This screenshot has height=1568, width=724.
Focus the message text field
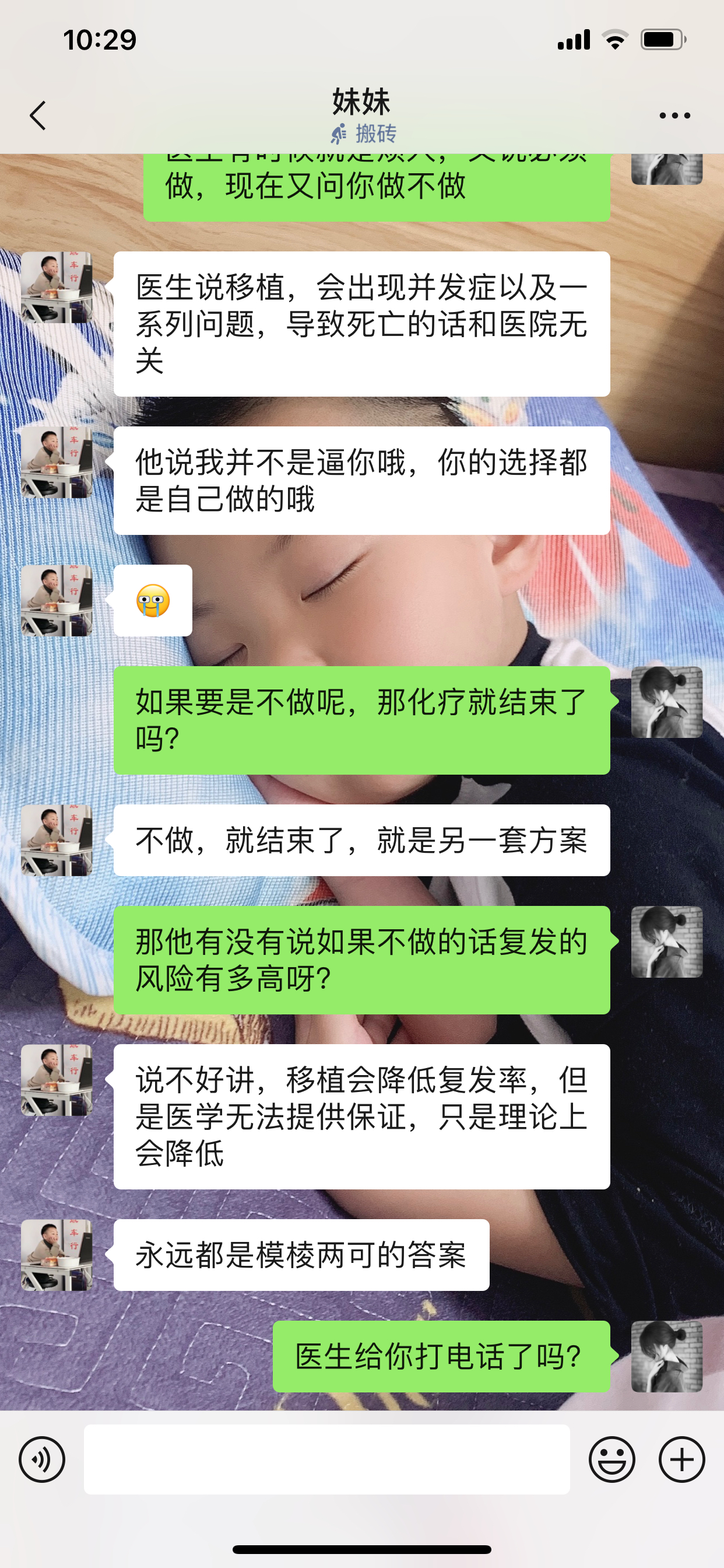326,1459
